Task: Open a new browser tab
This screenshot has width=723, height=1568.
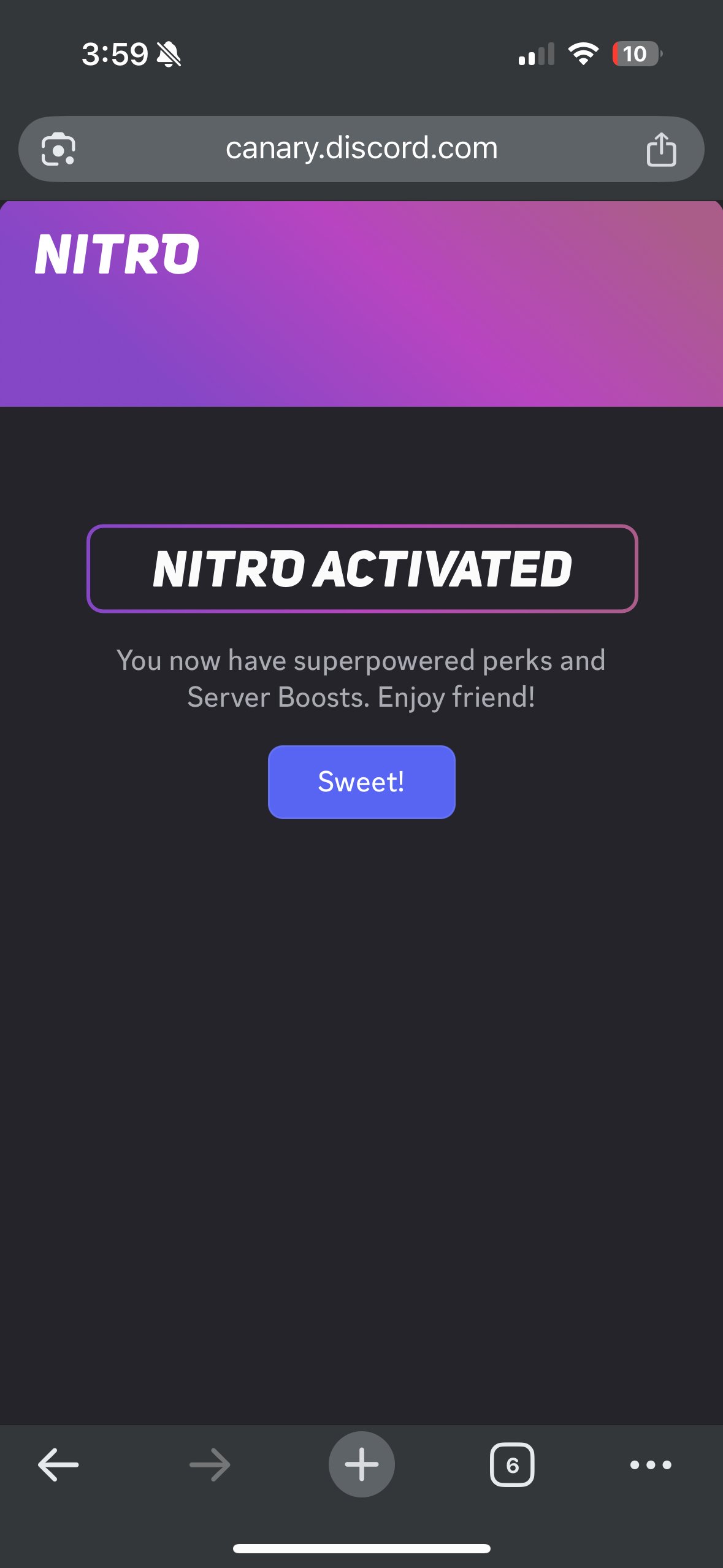Action: coord(361,1464)
